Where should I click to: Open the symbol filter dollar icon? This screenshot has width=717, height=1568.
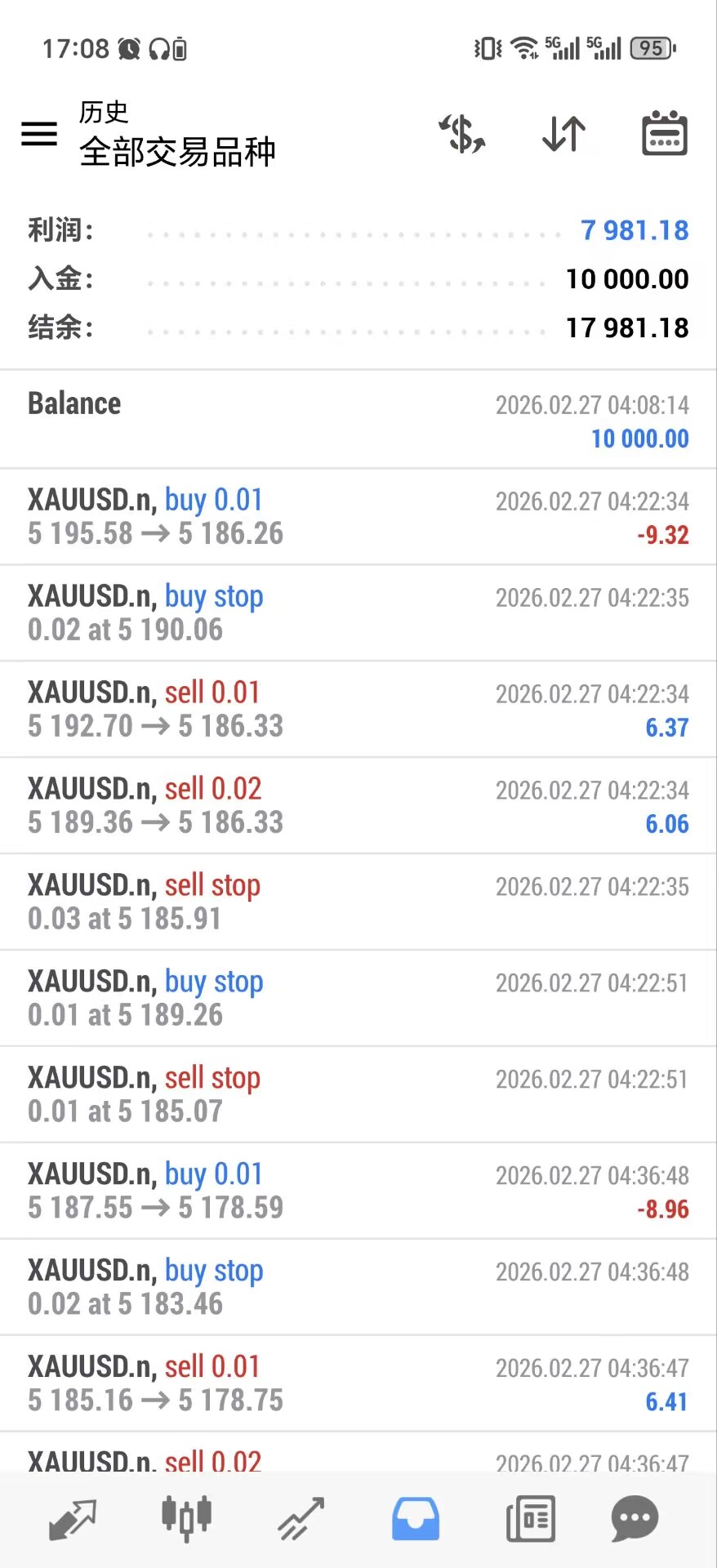click(x=462, y=134)
